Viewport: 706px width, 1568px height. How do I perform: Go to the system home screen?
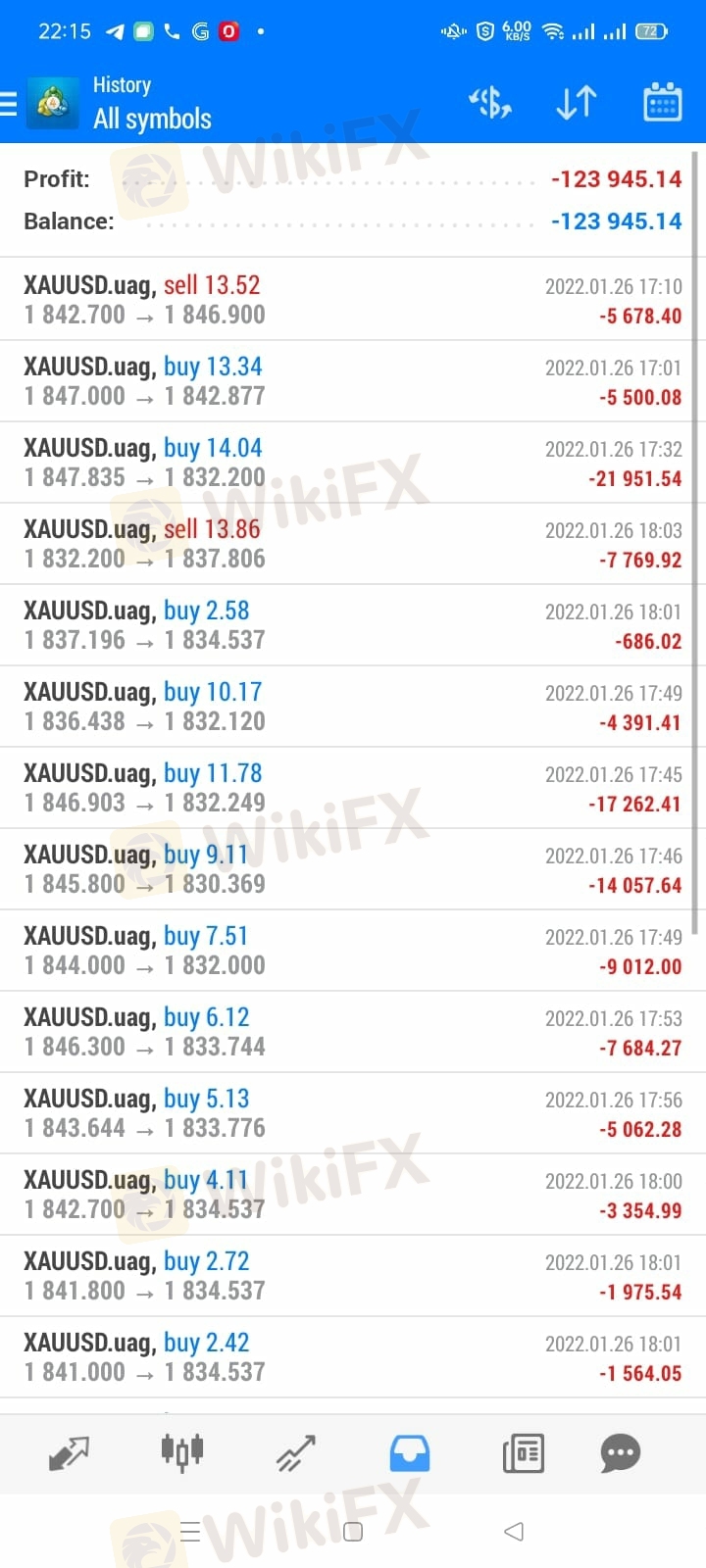(354, 1531)
